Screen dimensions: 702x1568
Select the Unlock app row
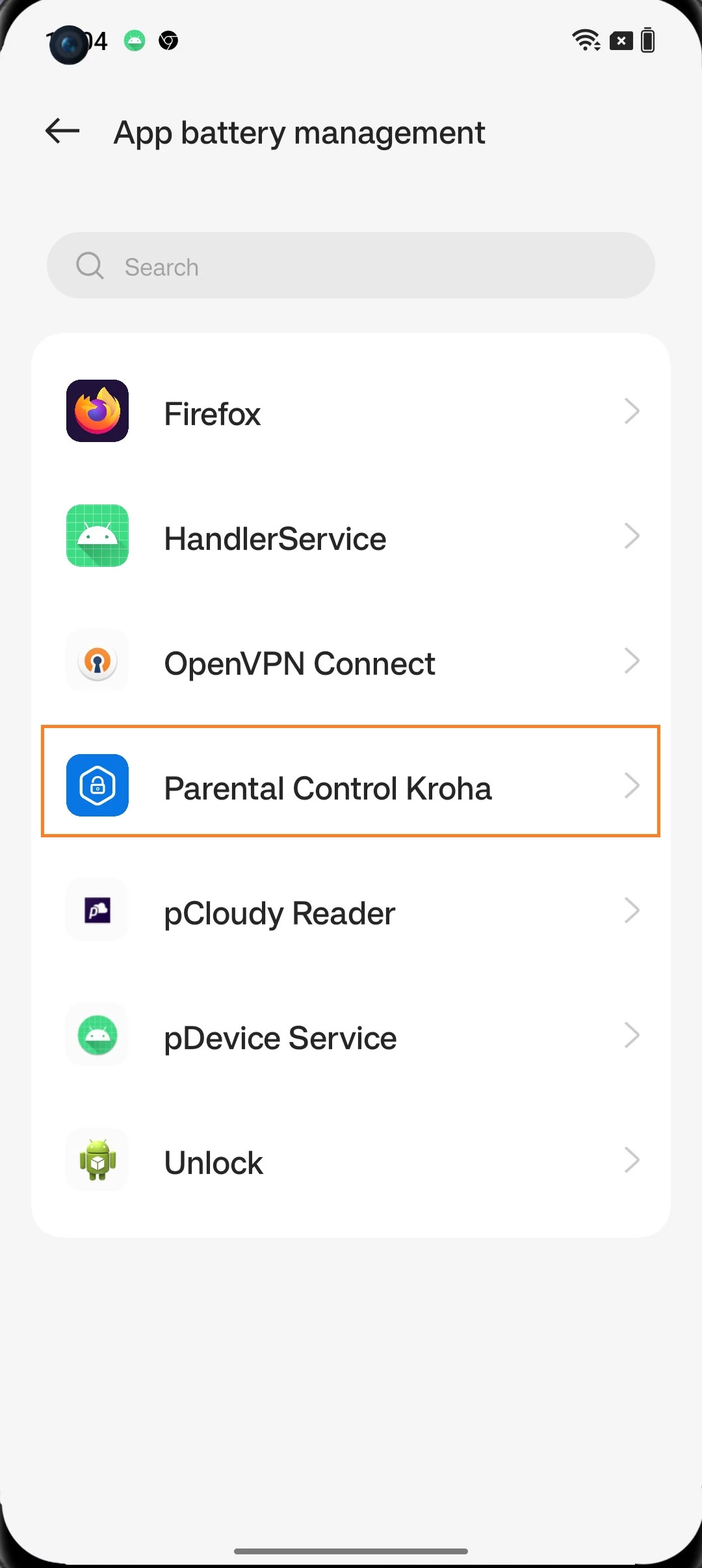351,1161
